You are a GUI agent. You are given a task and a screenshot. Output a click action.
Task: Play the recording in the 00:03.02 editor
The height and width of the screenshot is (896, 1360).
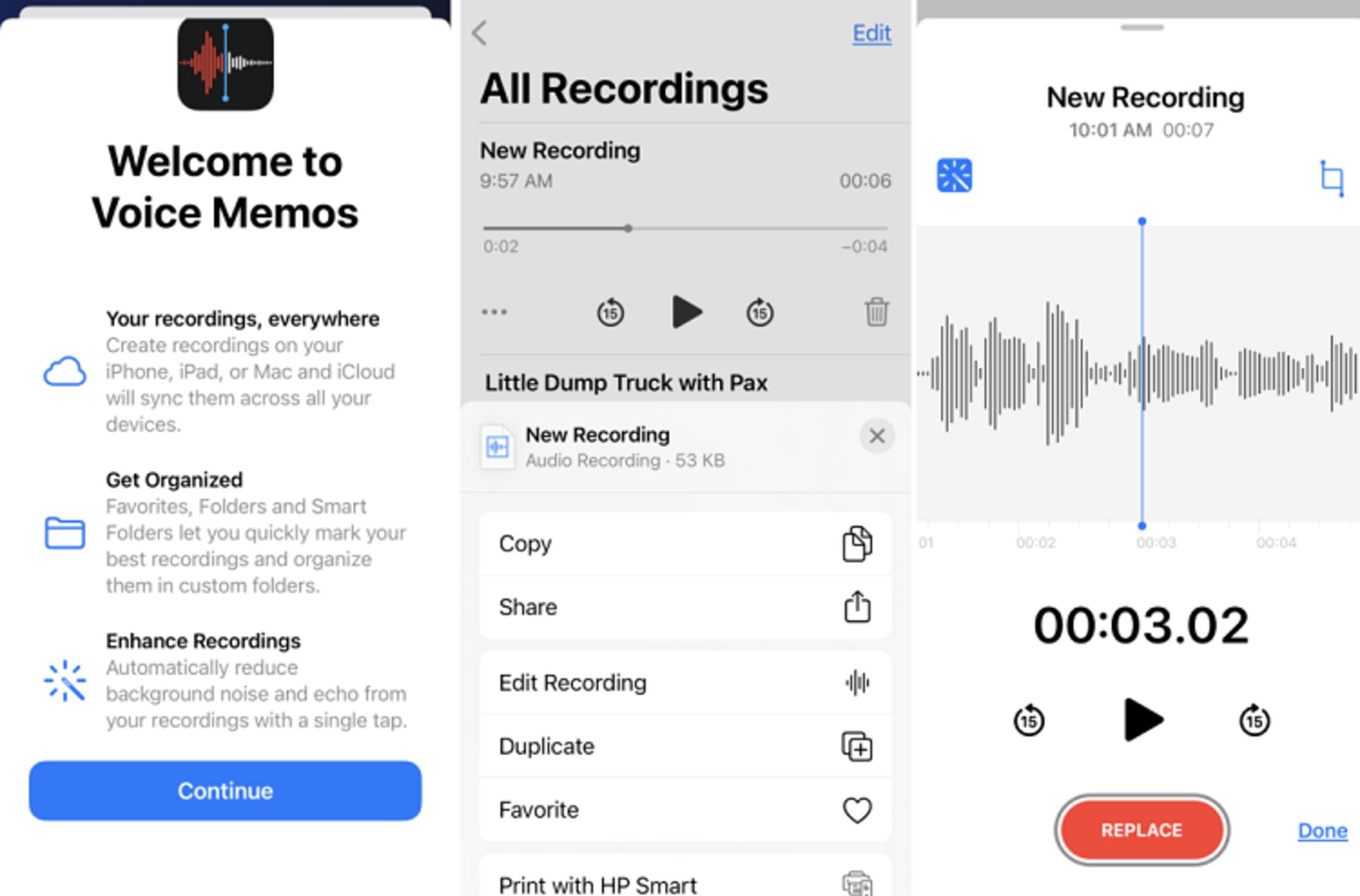[1142, 720]
